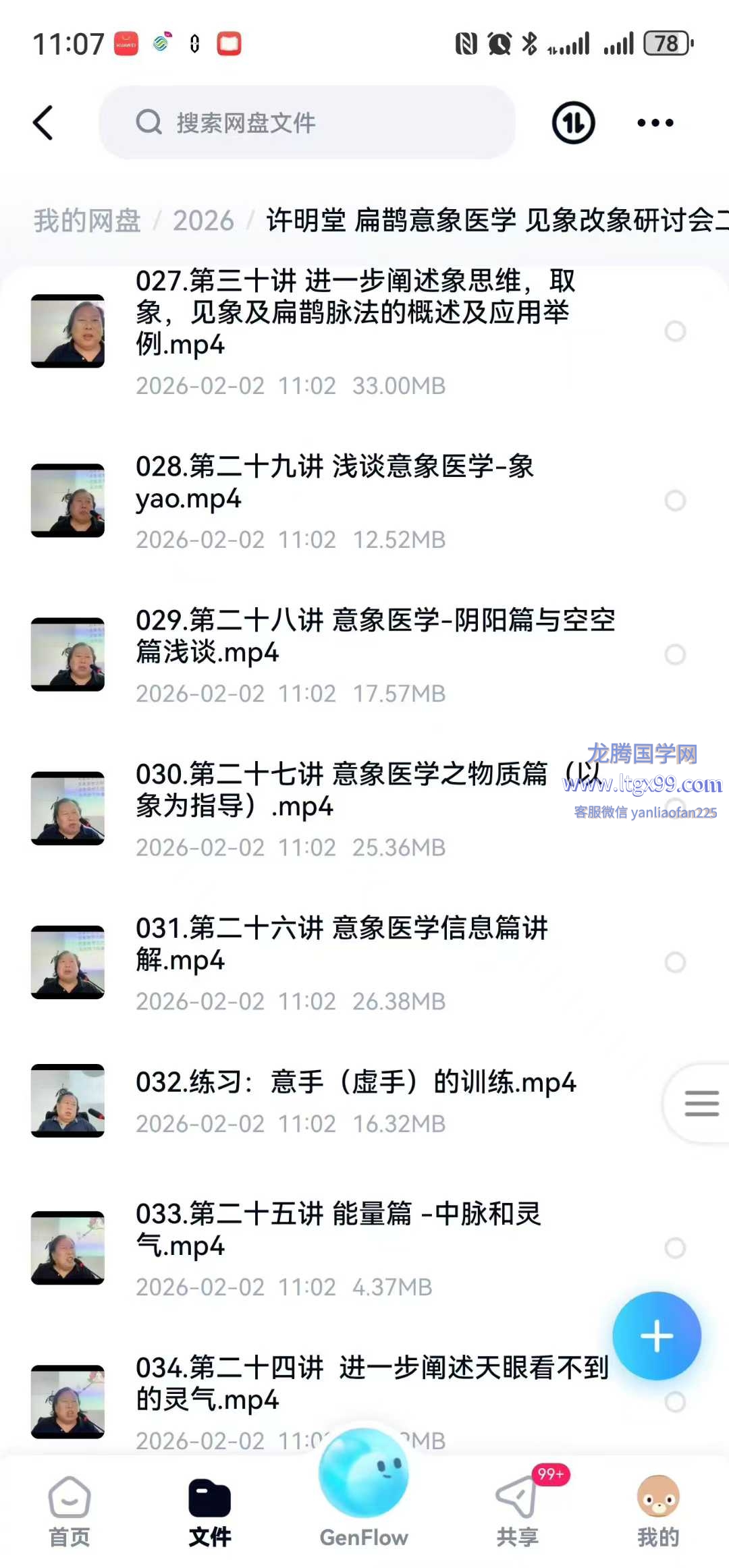Open video 027.第三十讲 进一步阐述象思维
The height and width of the screenshot is (1568, 729).
(354, 312)
